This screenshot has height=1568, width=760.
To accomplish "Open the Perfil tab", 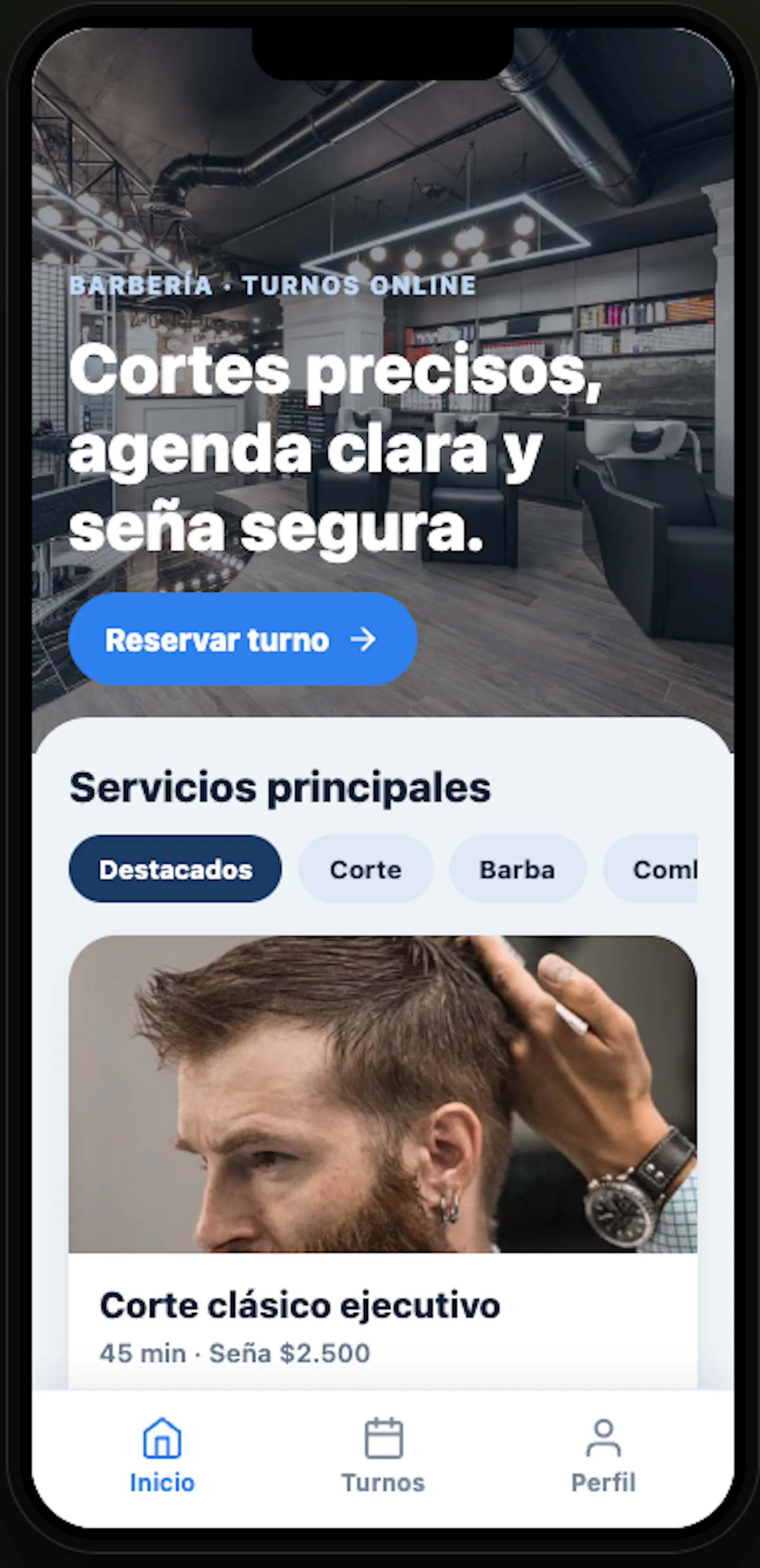I will click(604, 1456).
